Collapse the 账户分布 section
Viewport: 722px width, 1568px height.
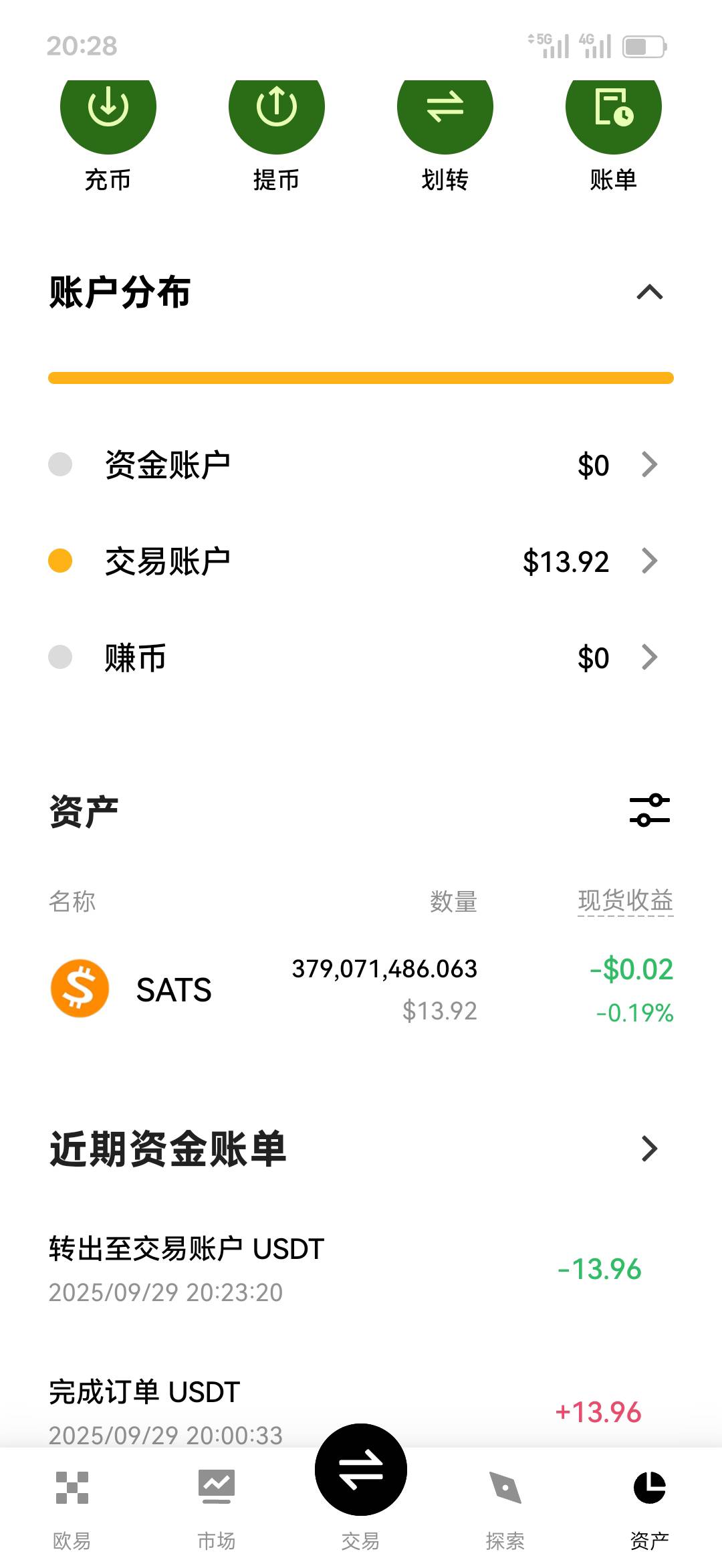[x=649, y=292]
